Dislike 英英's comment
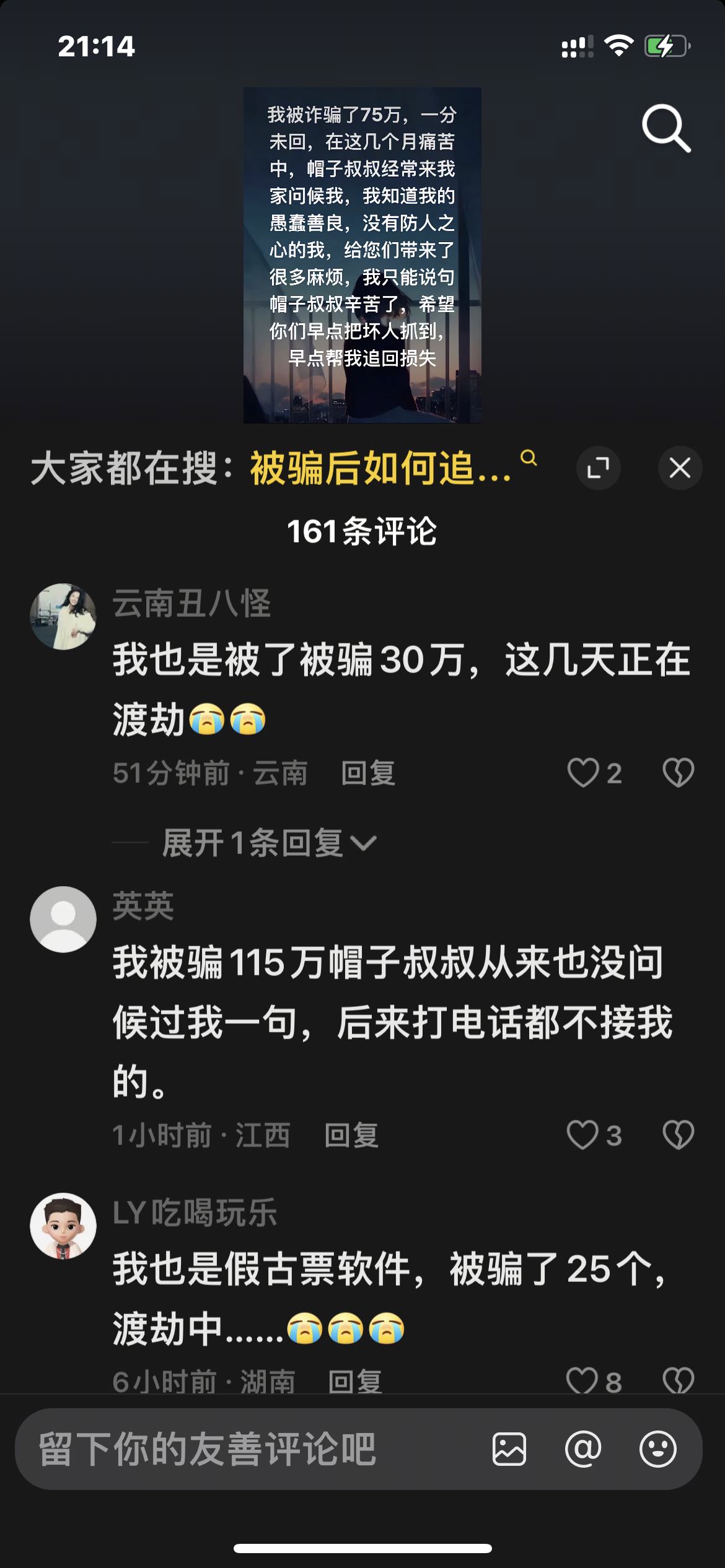Image resolution: width=725 pixels, height=1568 pixels. 679,1135
